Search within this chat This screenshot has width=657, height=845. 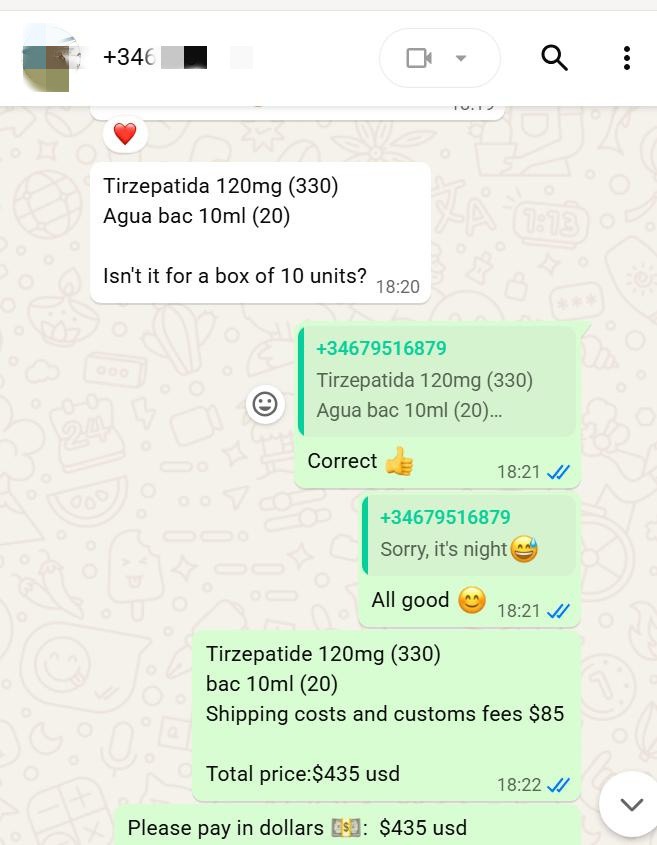tap(554, 58)
